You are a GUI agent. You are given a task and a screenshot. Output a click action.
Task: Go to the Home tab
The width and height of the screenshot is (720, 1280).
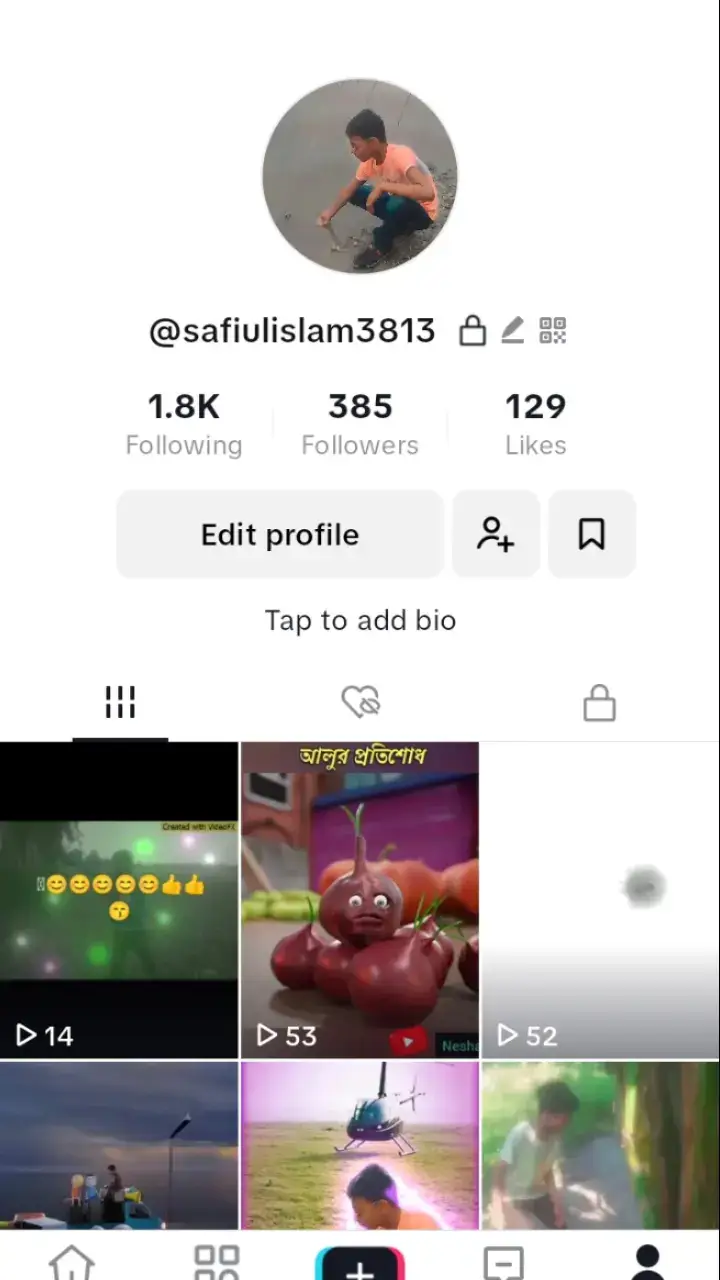[x=72, y=1262]
